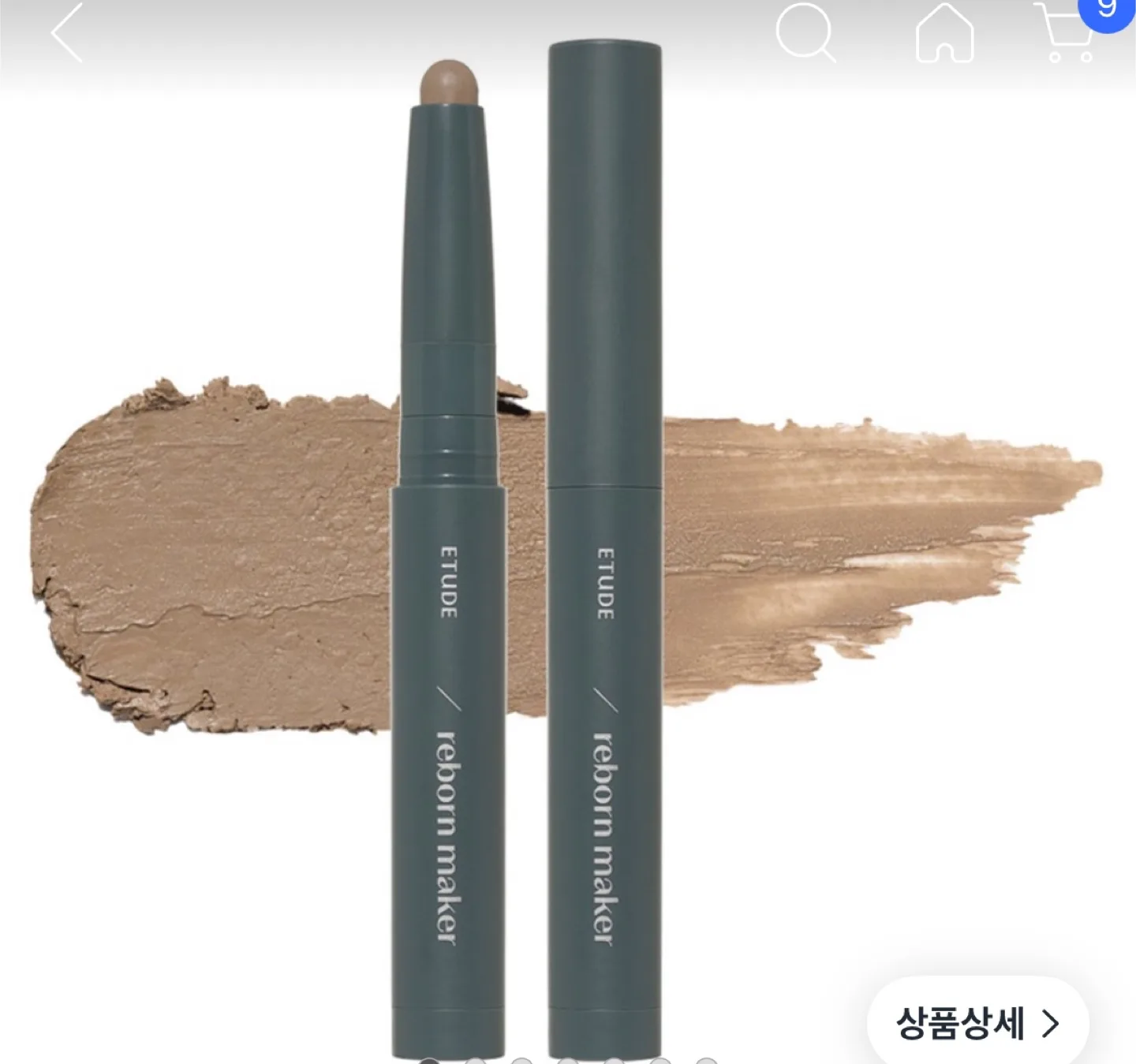Go back to the previous page

tap(67, 33)
